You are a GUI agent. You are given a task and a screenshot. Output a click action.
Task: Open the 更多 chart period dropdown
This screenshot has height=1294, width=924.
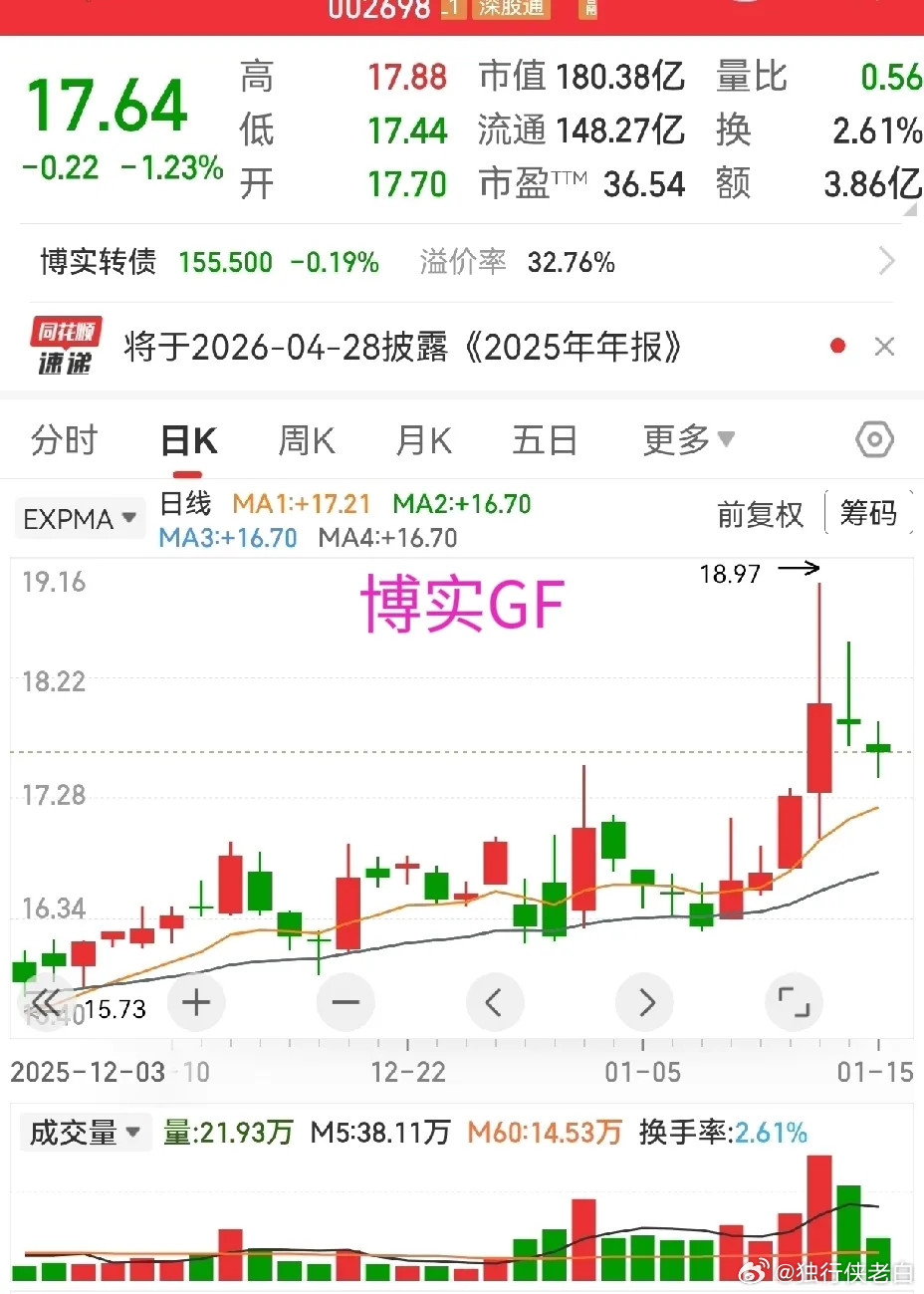(688, 439)
